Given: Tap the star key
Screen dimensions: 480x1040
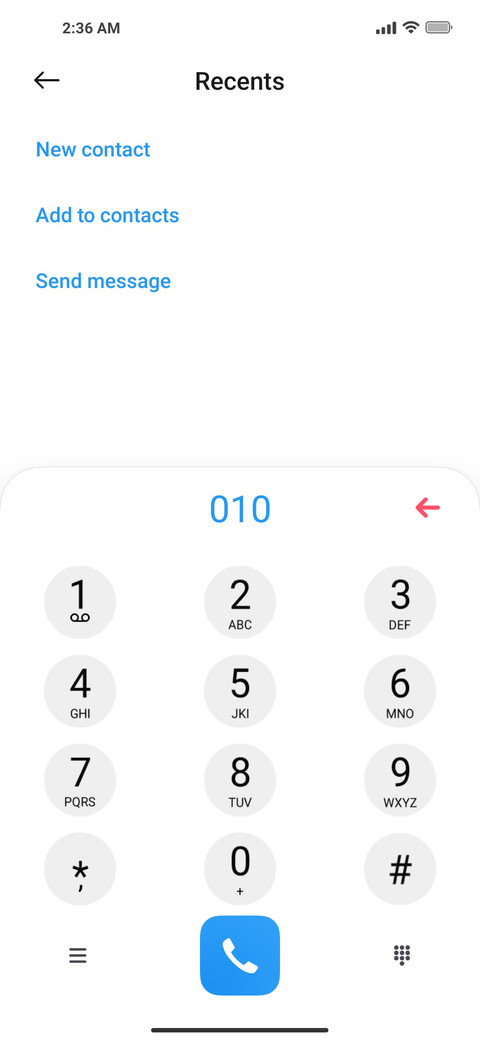Looking at the screenshot, I should (x=80, y=868).
